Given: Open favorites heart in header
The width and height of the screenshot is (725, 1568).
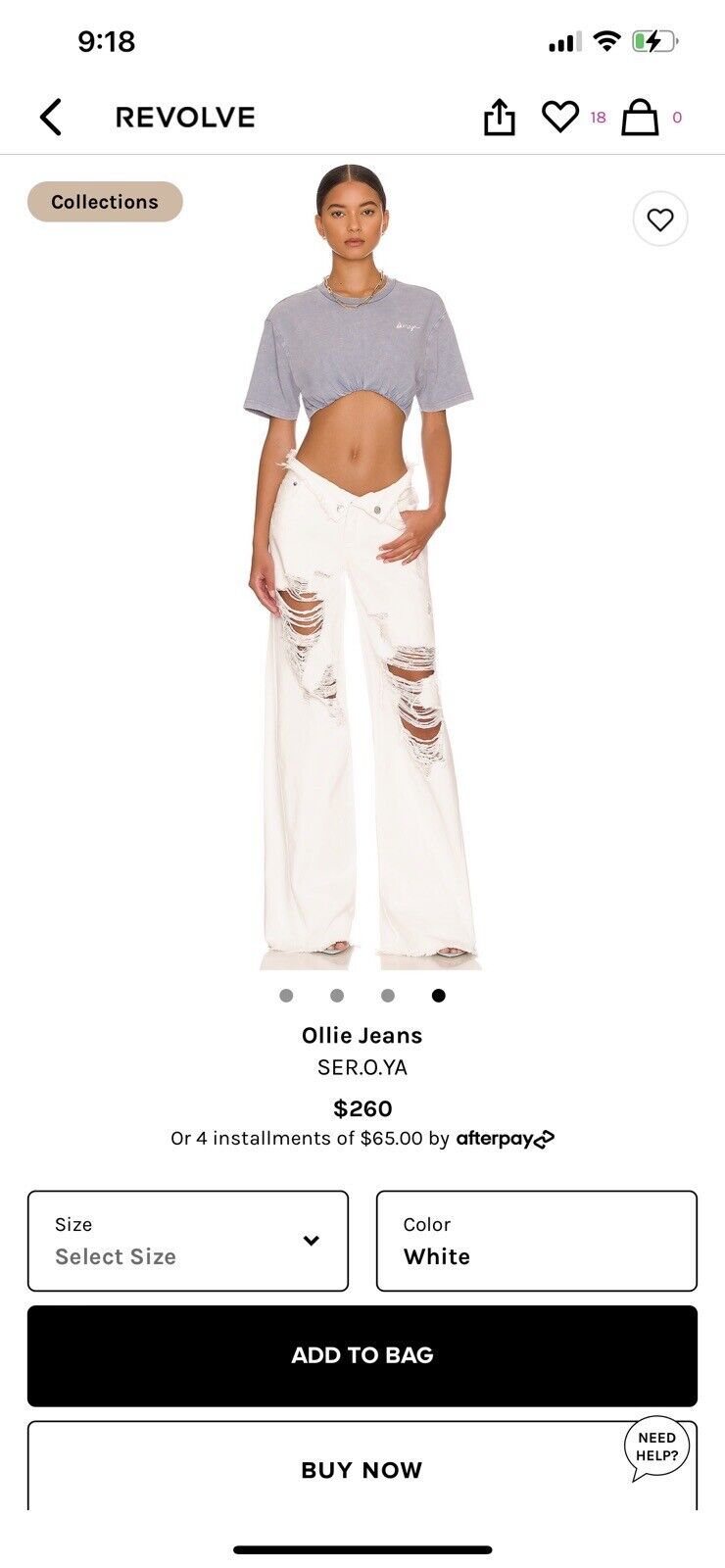Looking at the screenshot, I should coord(560,117).
